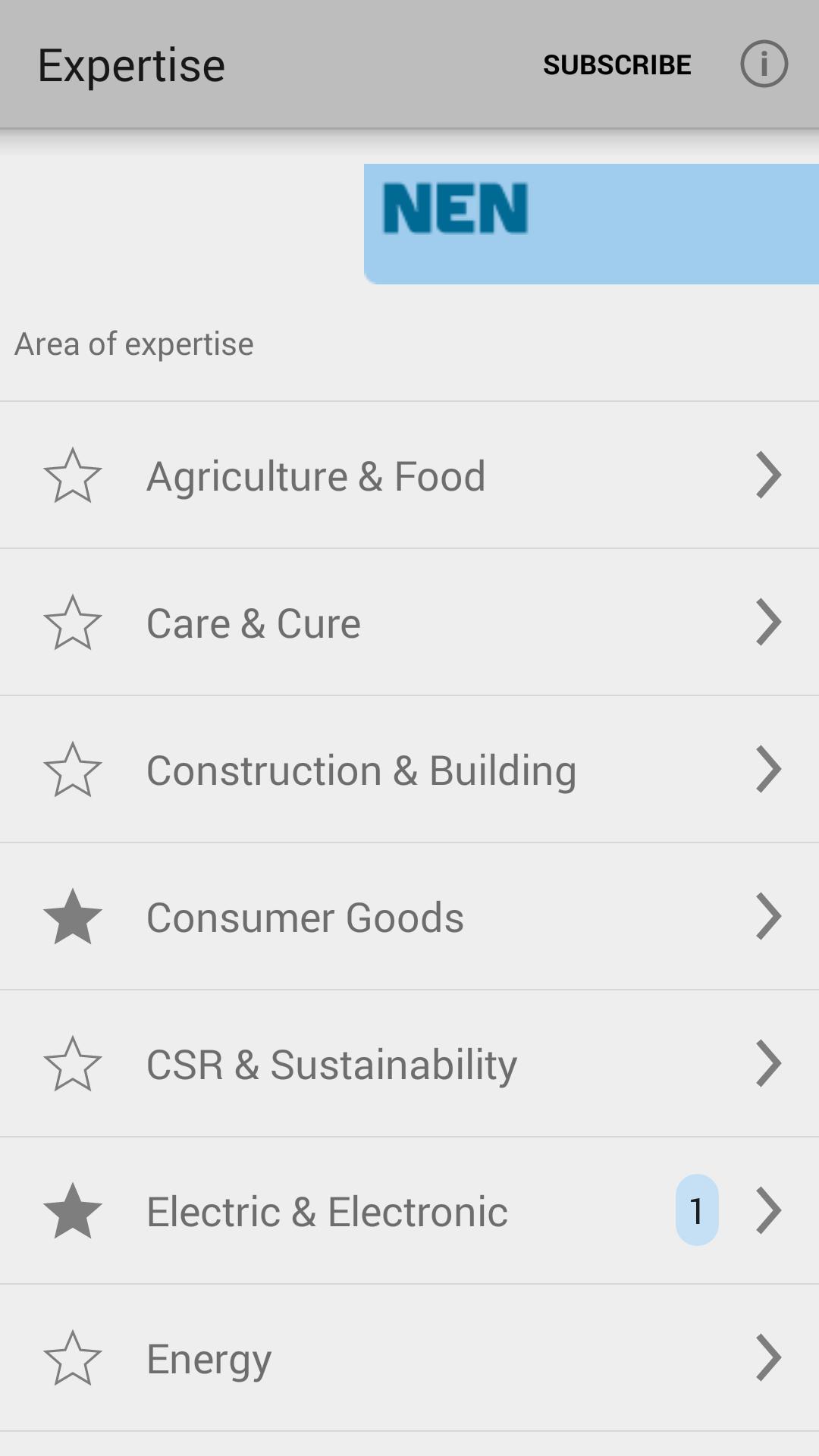Viewport: 819px width, 1456px height.
Task: Open the info icon
Action: coord(764,64)
